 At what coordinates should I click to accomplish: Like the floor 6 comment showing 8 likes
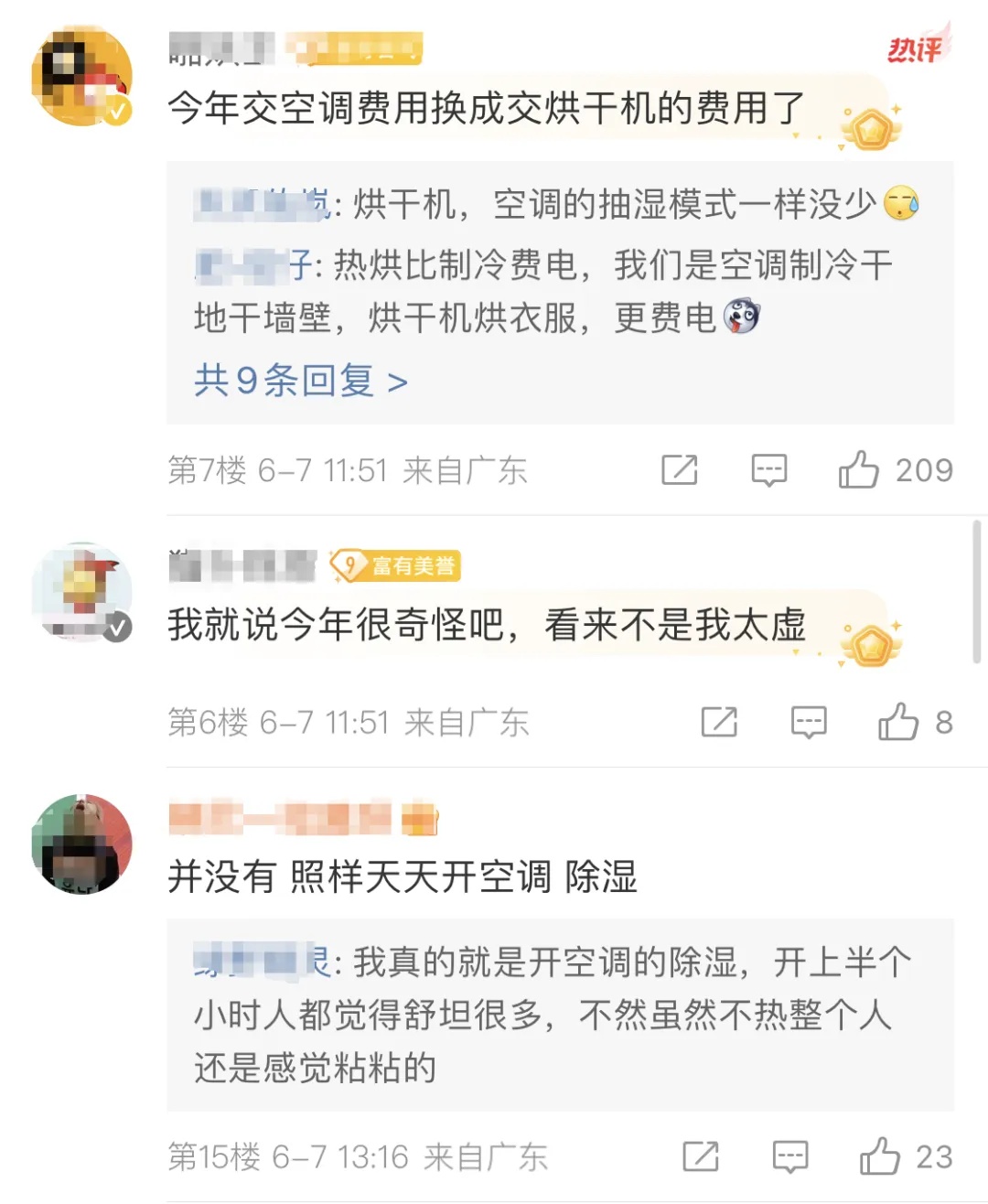(900, 722)
